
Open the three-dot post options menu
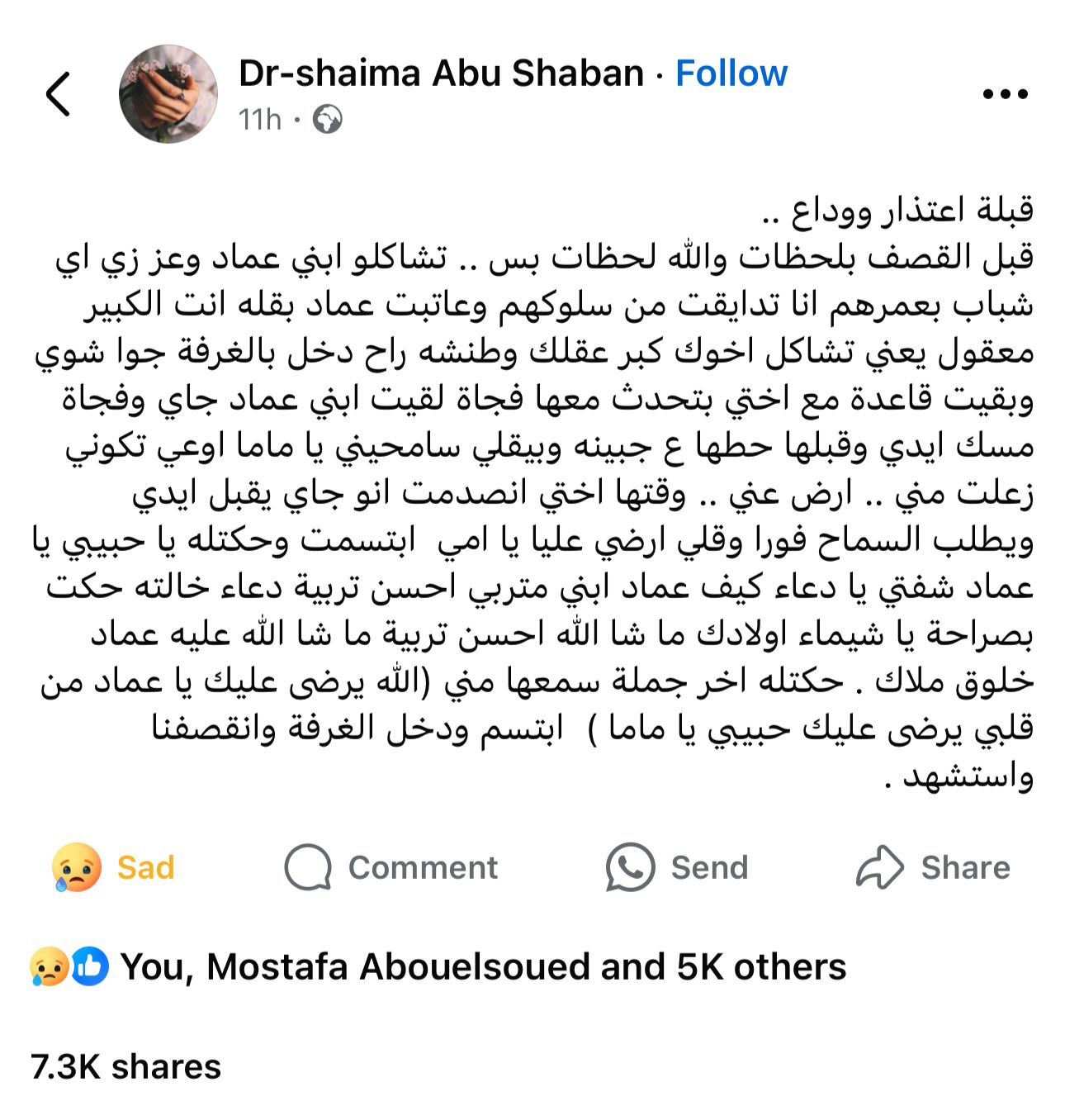(1005, 94)
